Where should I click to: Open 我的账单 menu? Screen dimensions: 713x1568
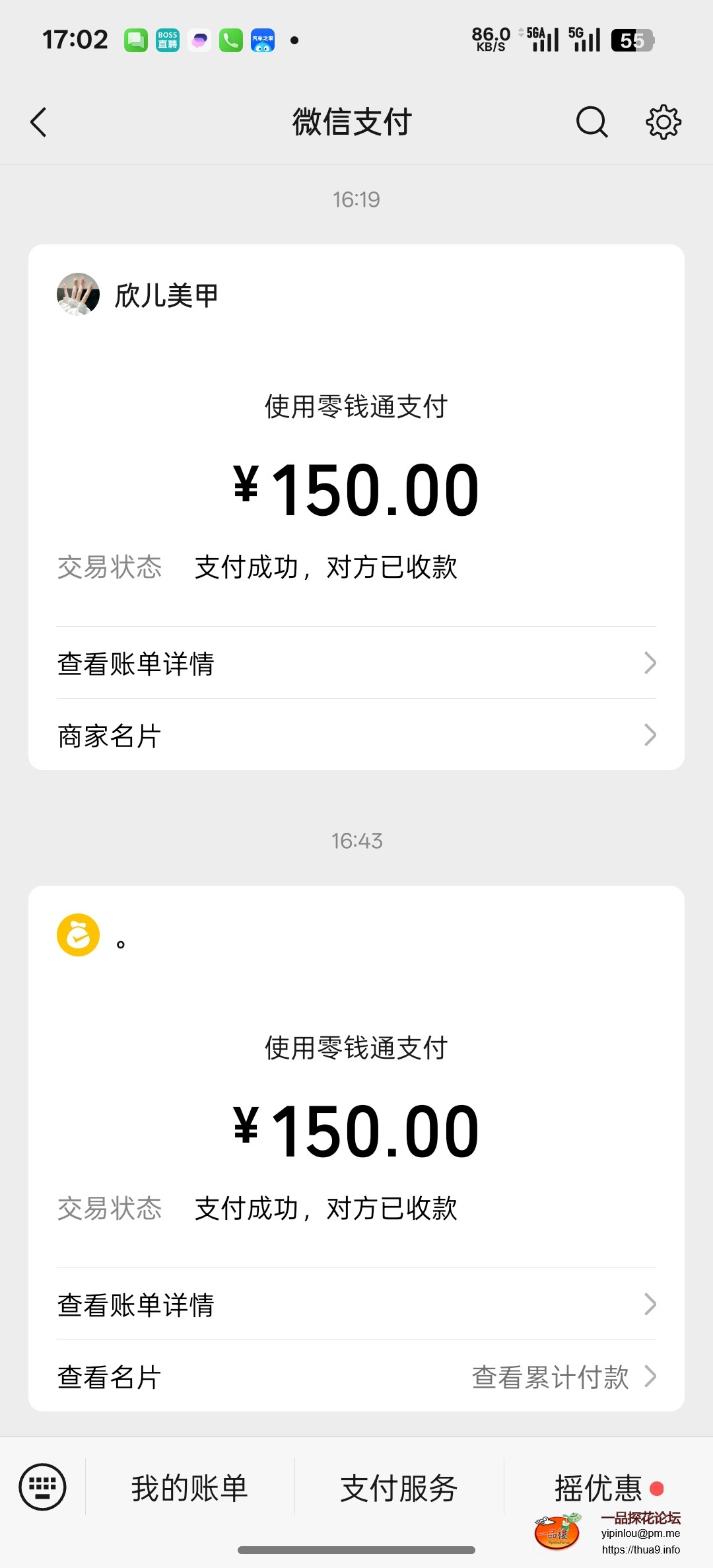pos(189,1489)
